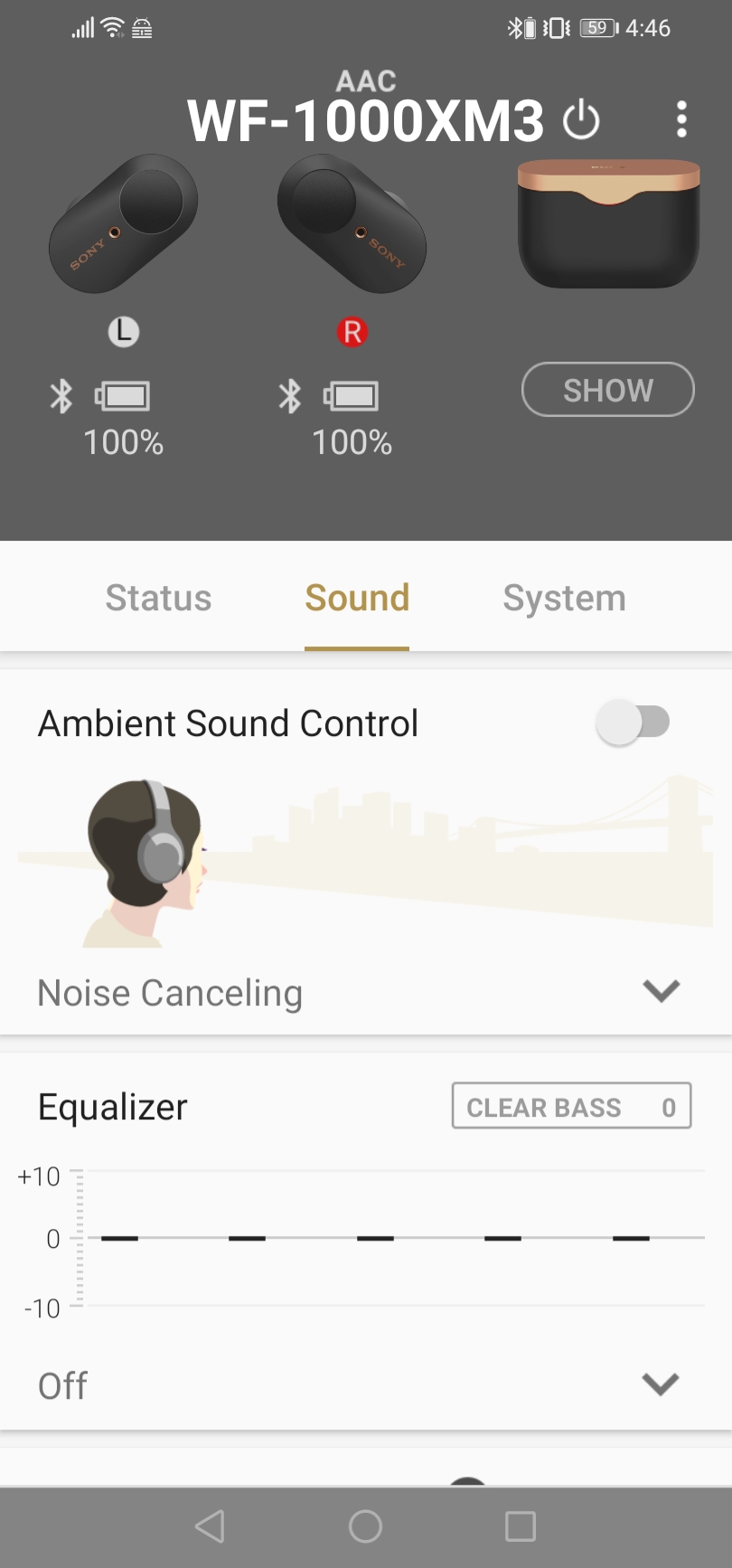Expand the equalizer Off preset chevron
The image size is (732, 1568).
(x=661, y=1384)
